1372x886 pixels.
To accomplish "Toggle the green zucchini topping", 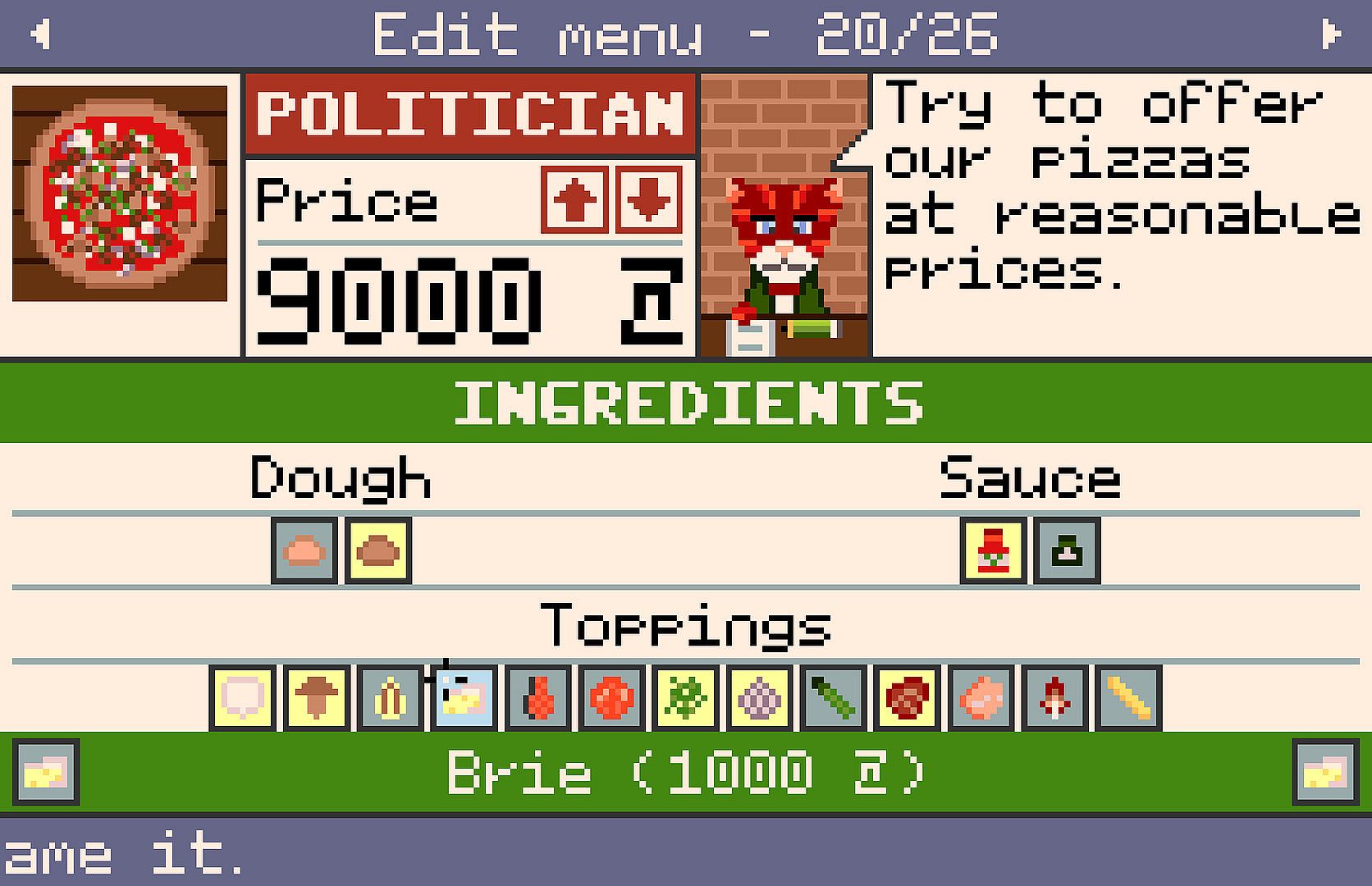I will 833,698.
